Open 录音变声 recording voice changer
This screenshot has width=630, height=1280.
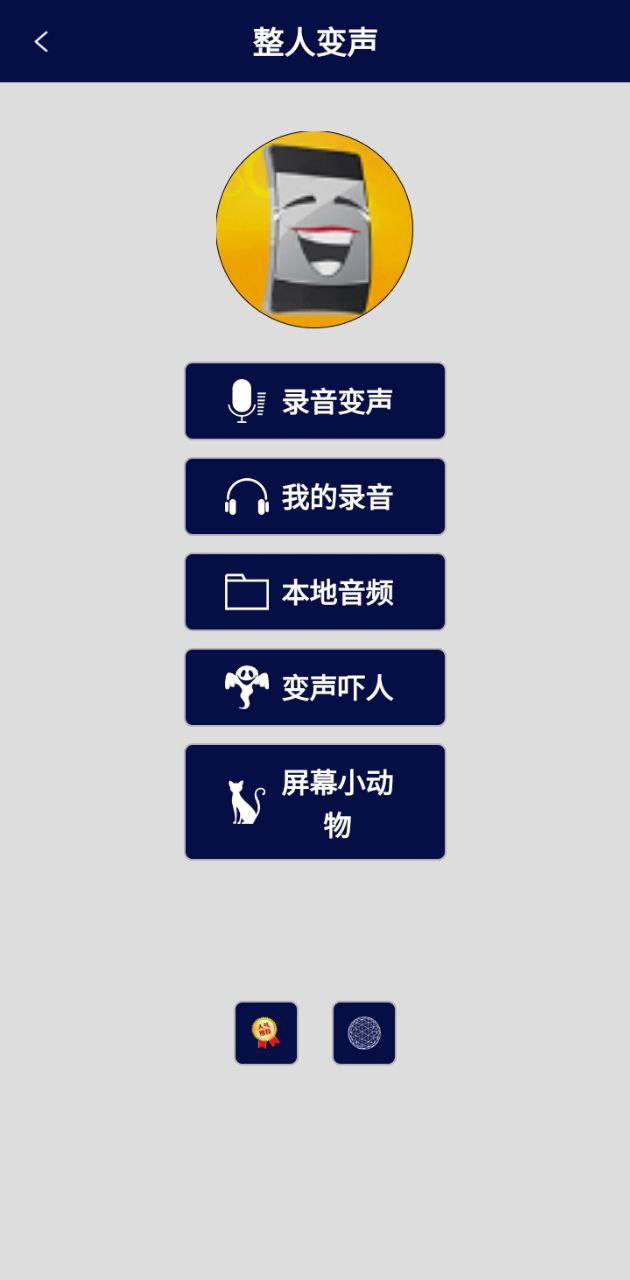(315, 401)
